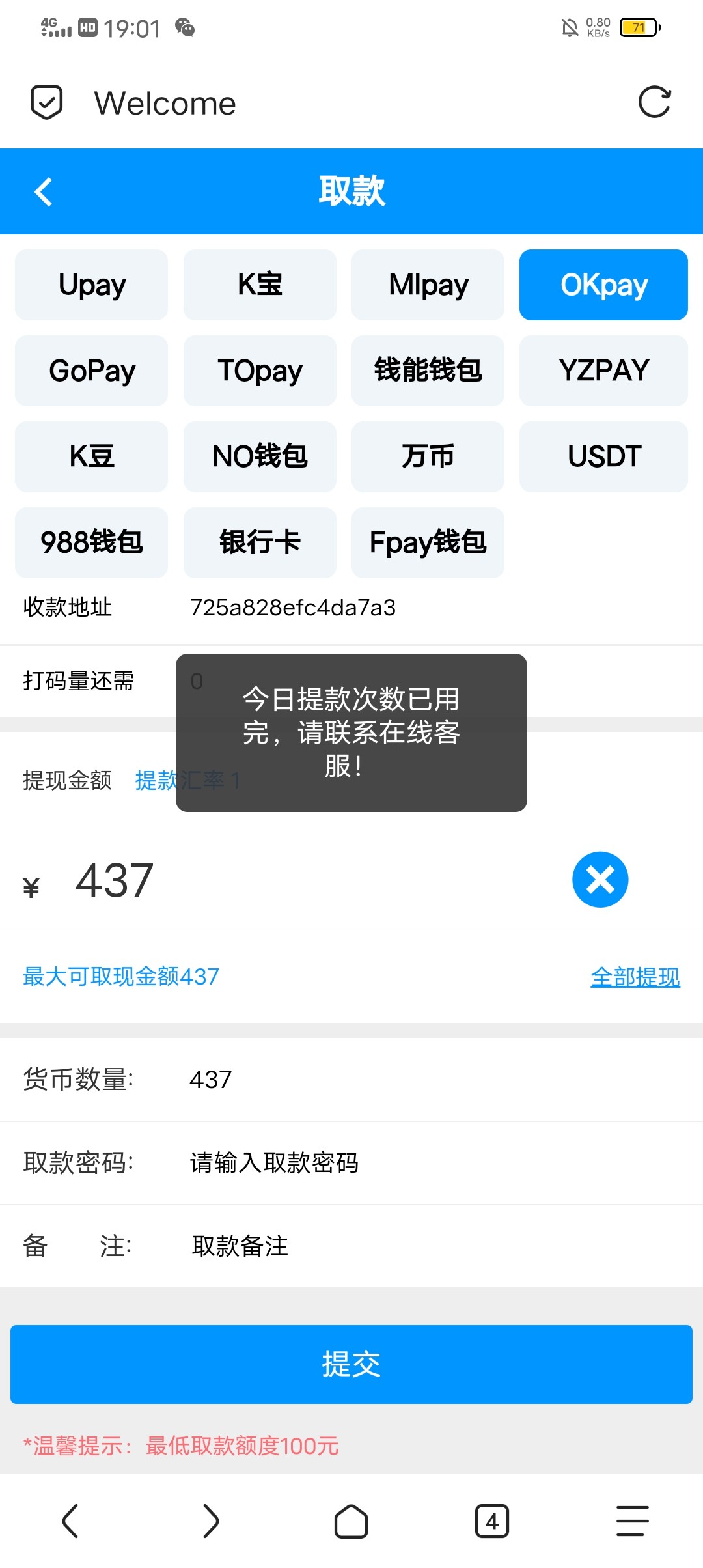Select MIpay option
The width and height of the screenshot is (703, 1568).
428,285
